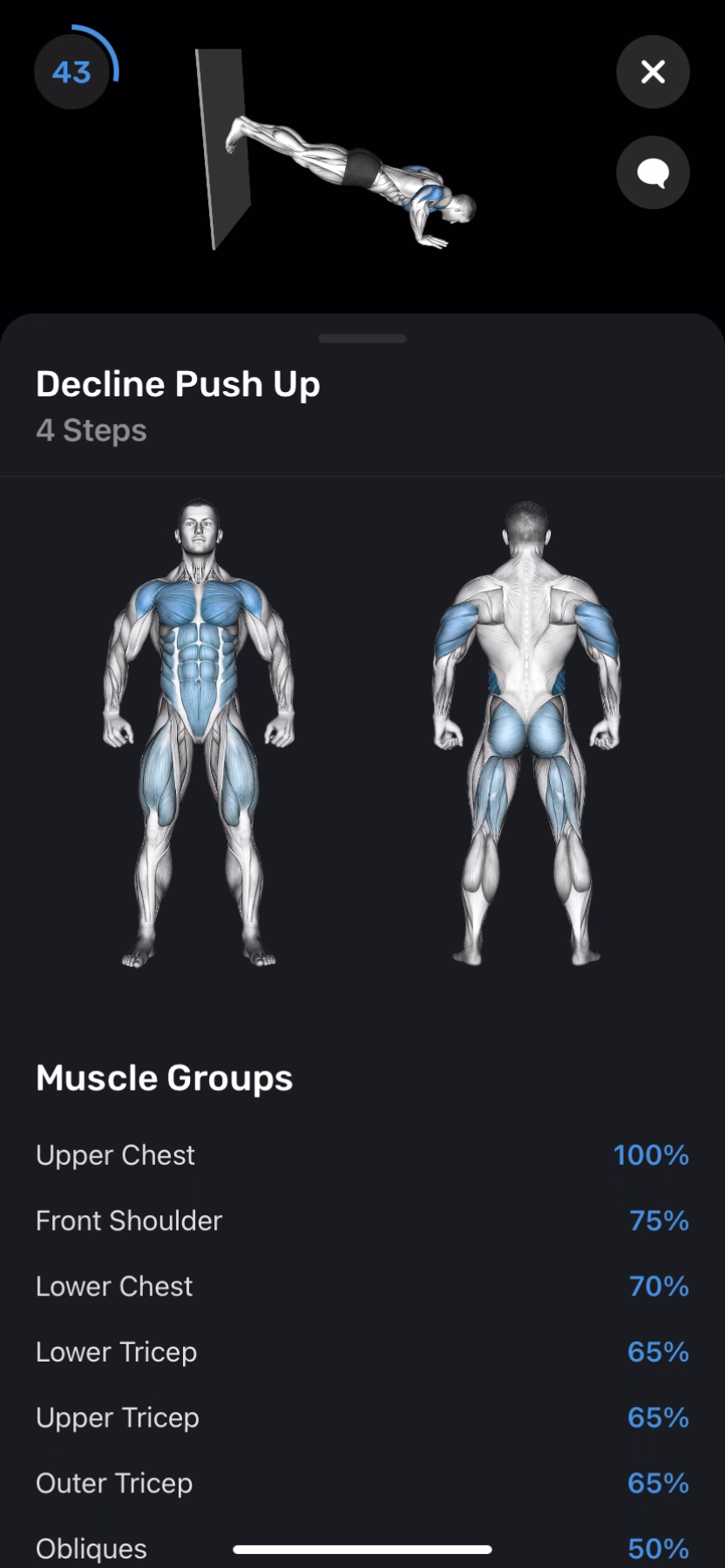Close the exercise detail screen
Screen dimensions: 725x1568
pos(653,72)
